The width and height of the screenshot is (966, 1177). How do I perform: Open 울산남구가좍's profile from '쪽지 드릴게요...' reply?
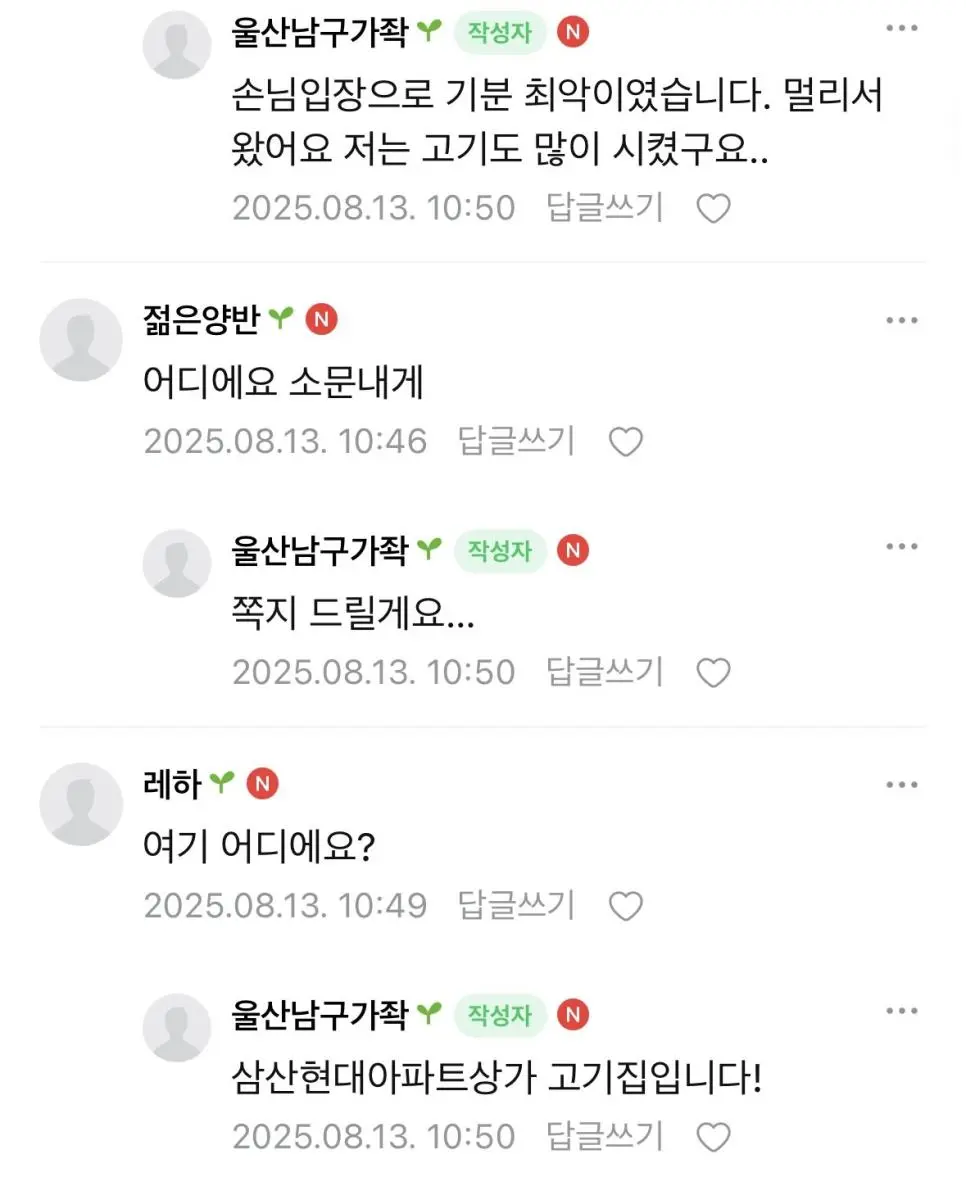[x=177, y=563]
